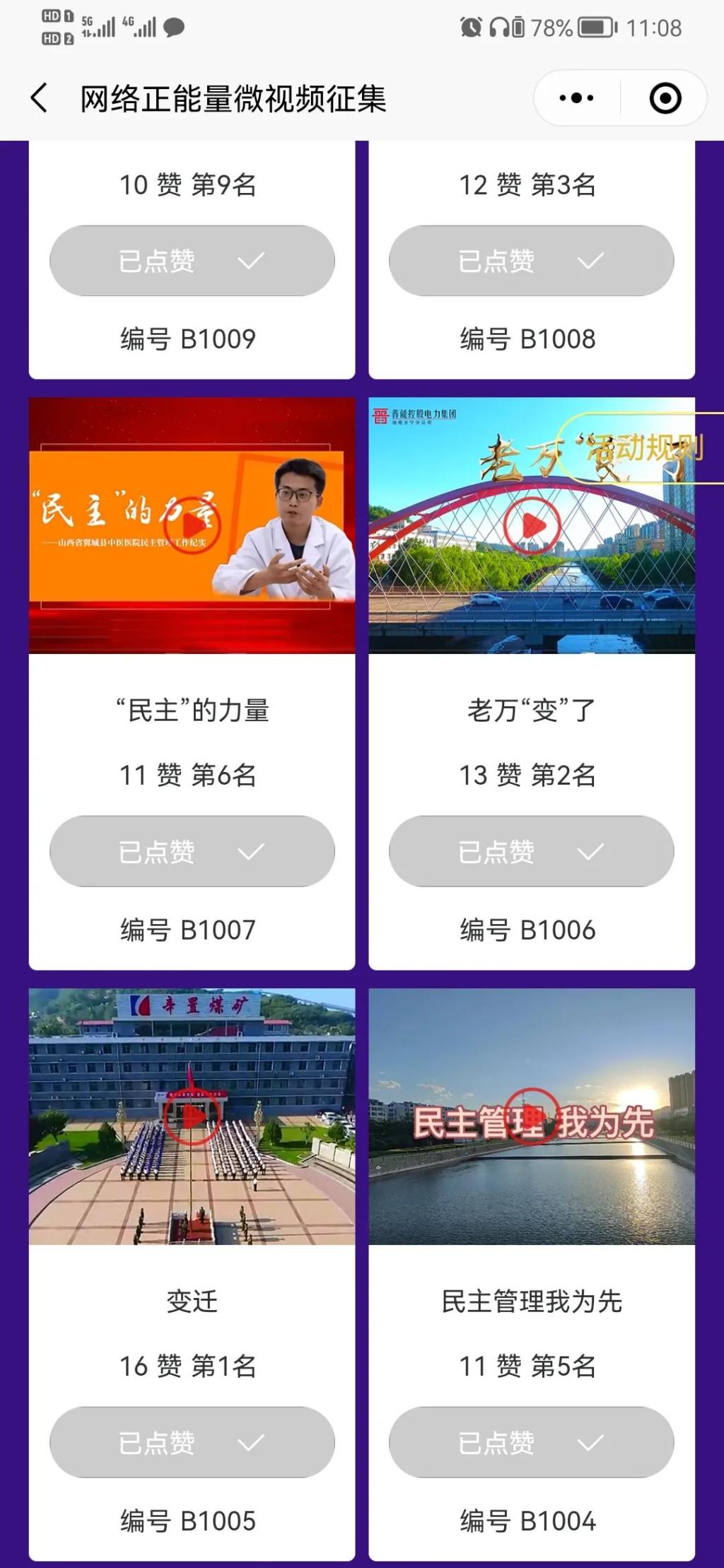Tap 已点赞 button for entry B1008
The width and height of the screenshot is (724, 1568).
click(532, 261)
